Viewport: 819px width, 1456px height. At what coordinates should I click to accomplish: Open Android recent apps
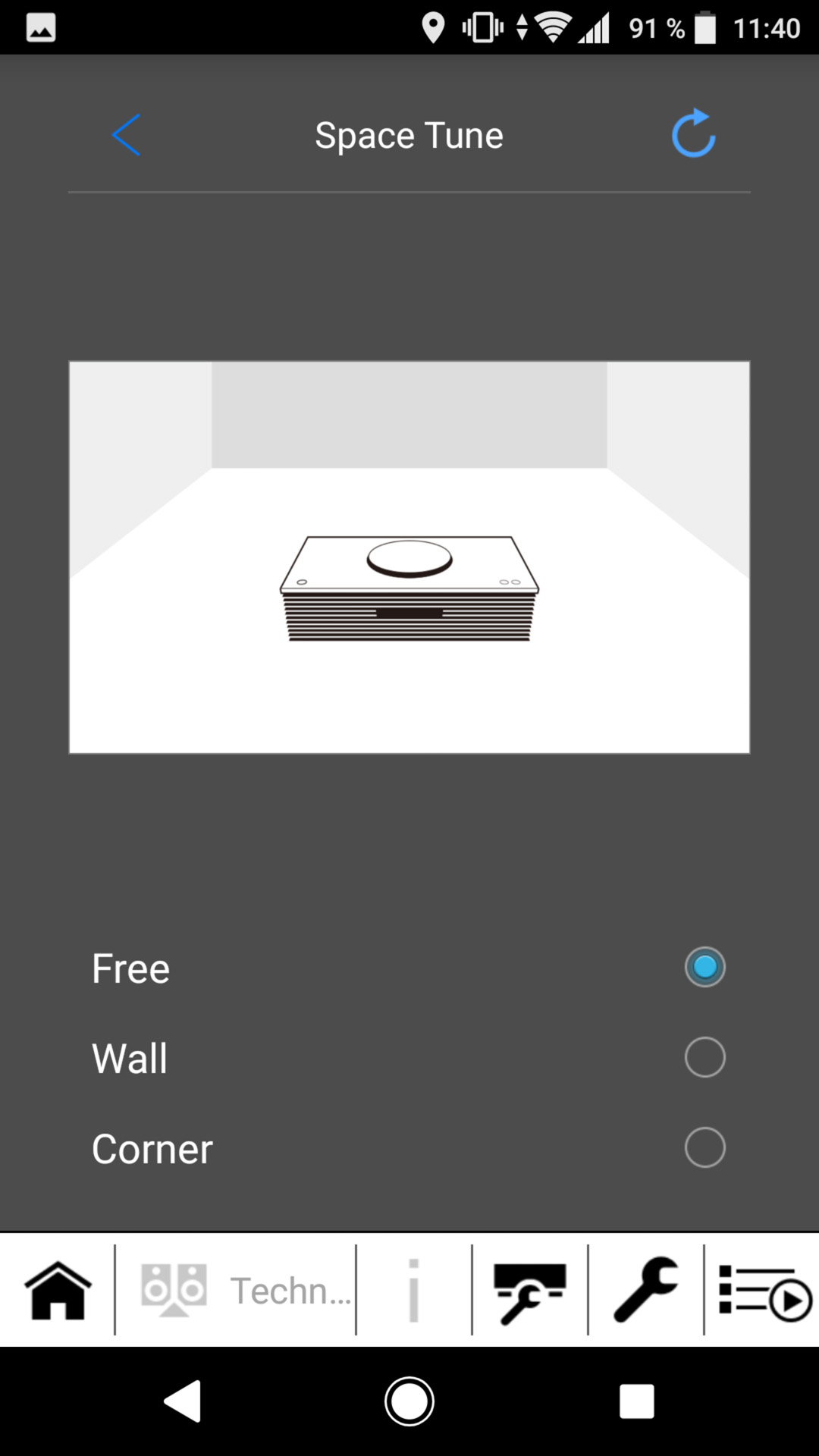636,1401
